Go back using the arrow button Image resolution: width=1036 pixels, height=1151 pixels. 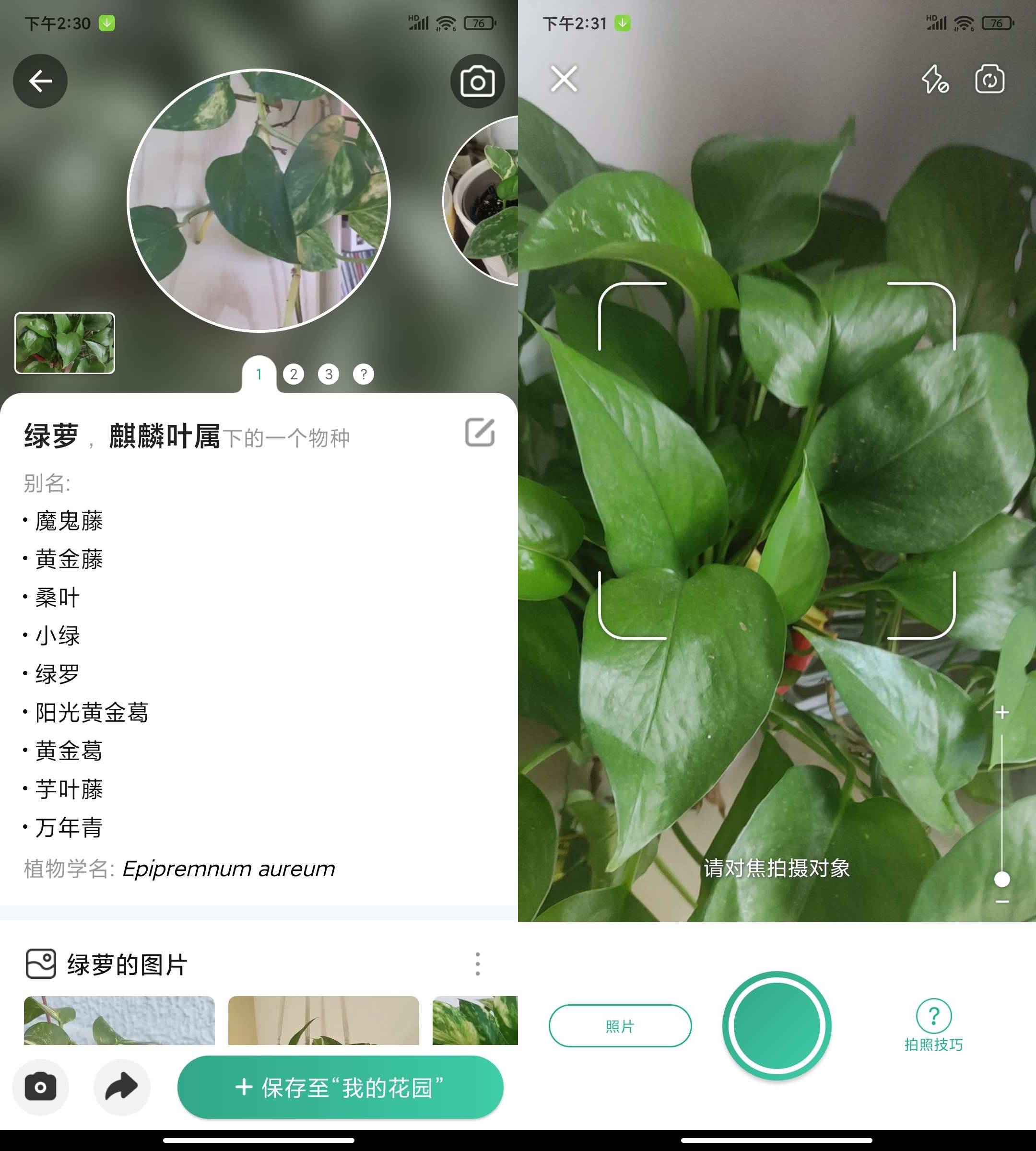pyautogui.click(x=40, y=81)
